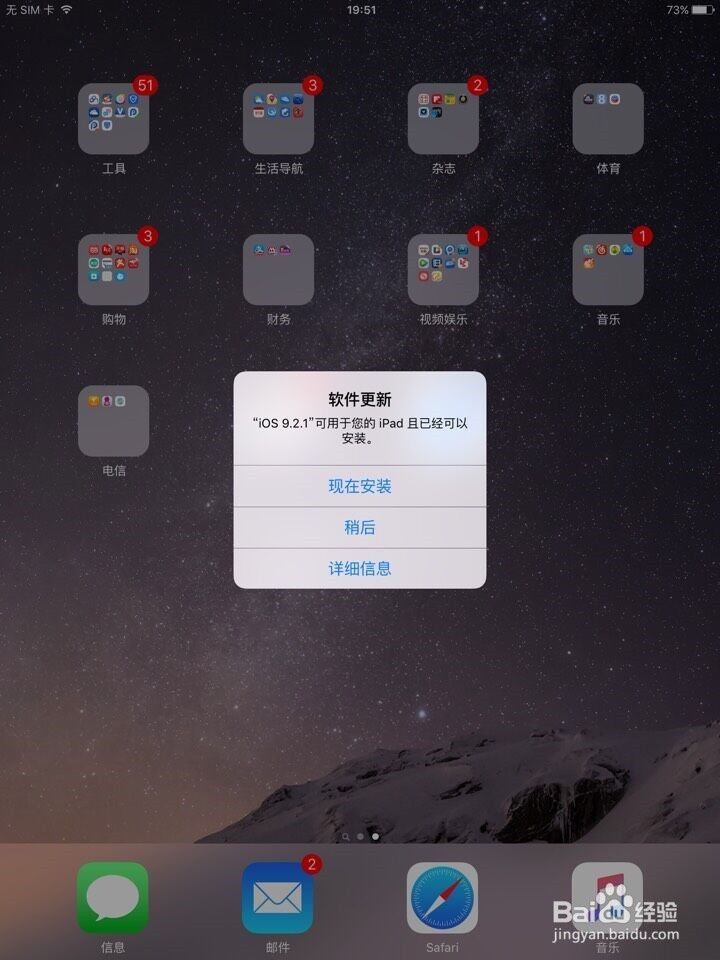This screenshot has width=720, height=960.
Task: View 详细信息 about iOS 9.2.1
Action: click(360, 567)
